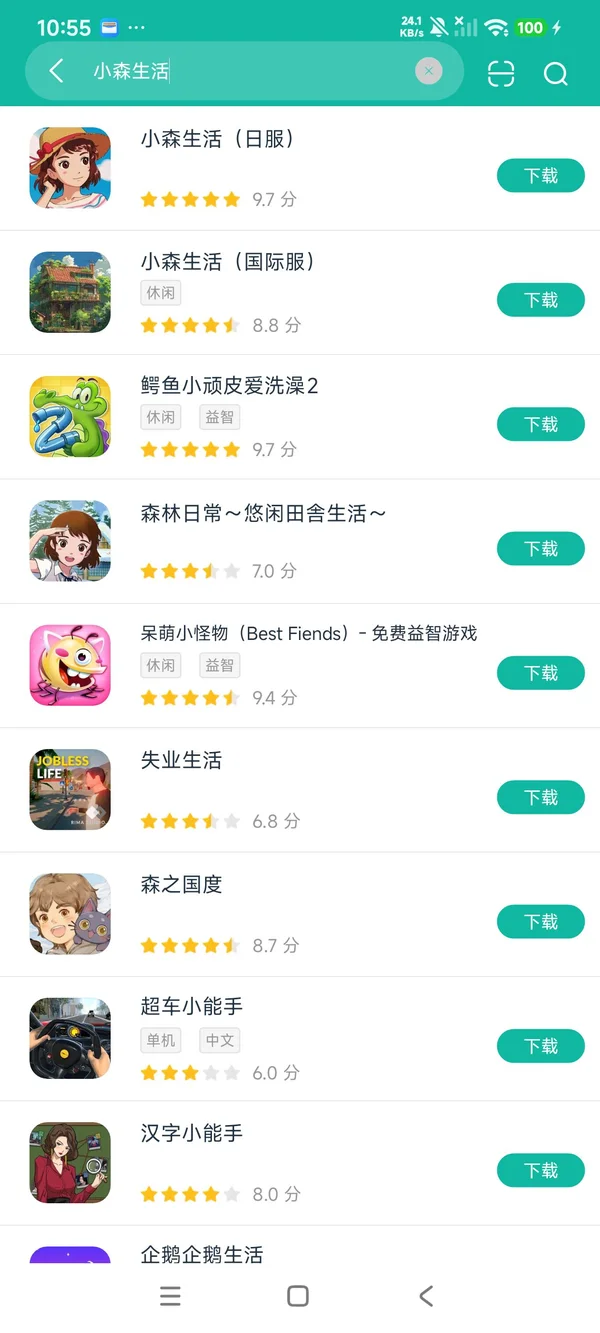Go back from the search results
Screen dimensions: 600x1333
[57, 71]
